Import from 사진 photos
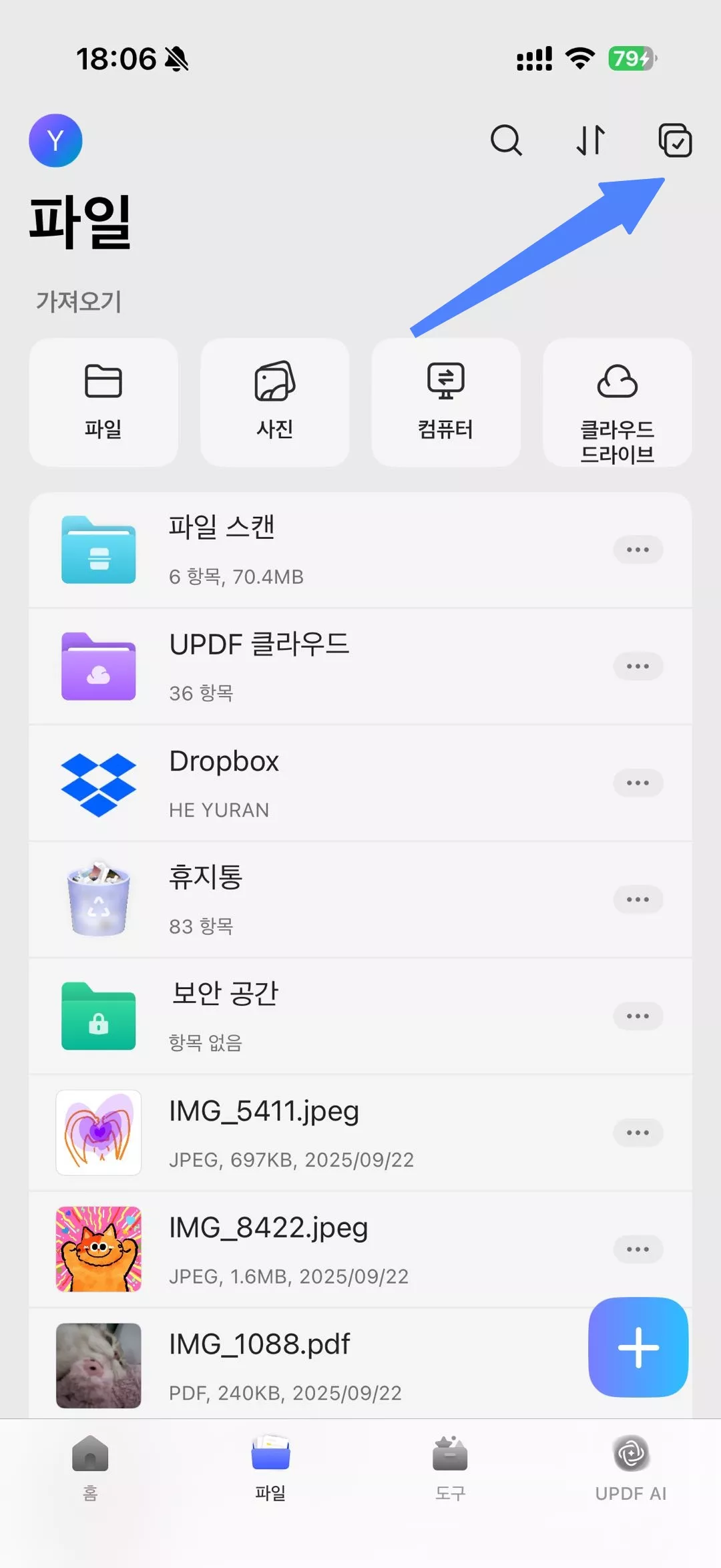This screenshot has width=721, height=1568. pos(274,402)
